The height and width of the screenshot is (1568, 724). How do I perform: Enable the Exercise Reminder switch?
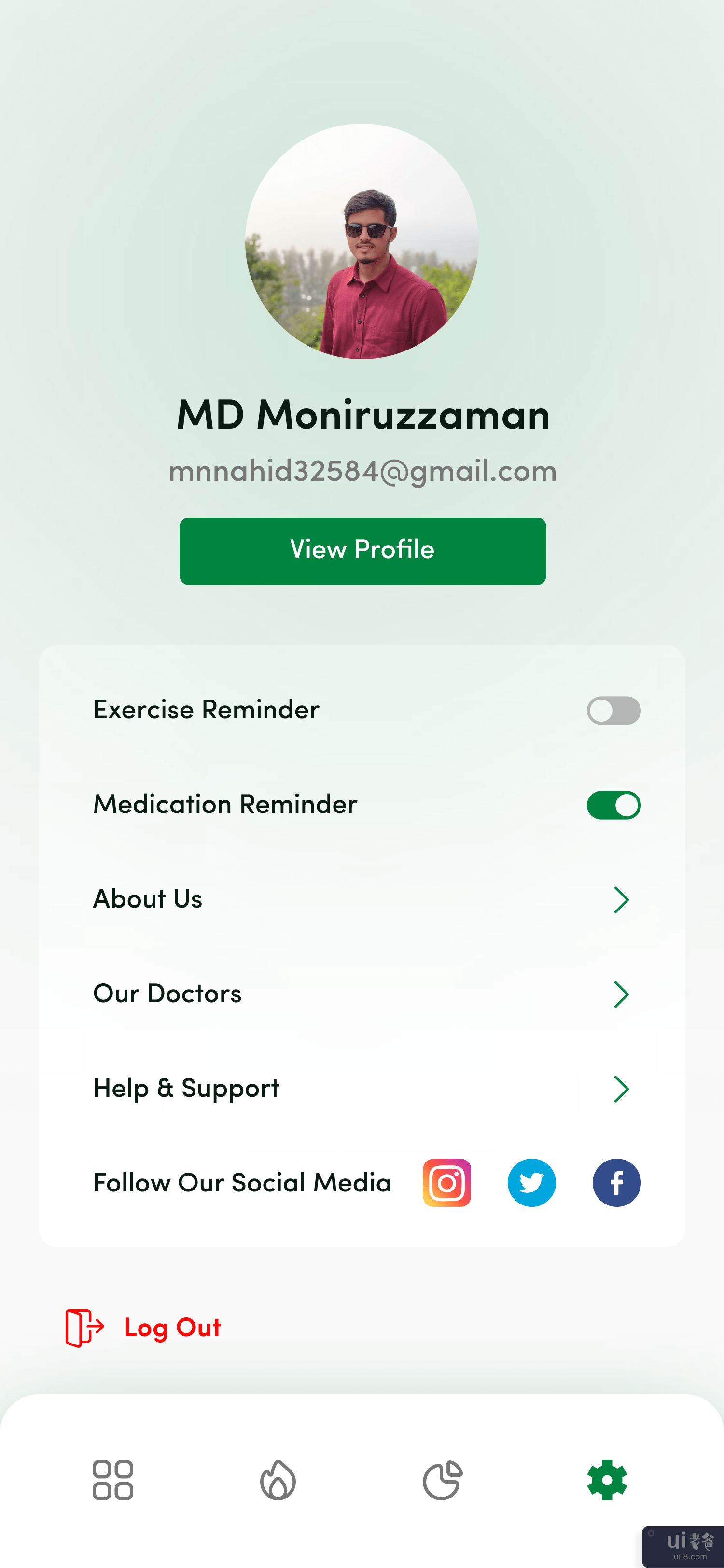pyautogui.click(x=613, y=710)
